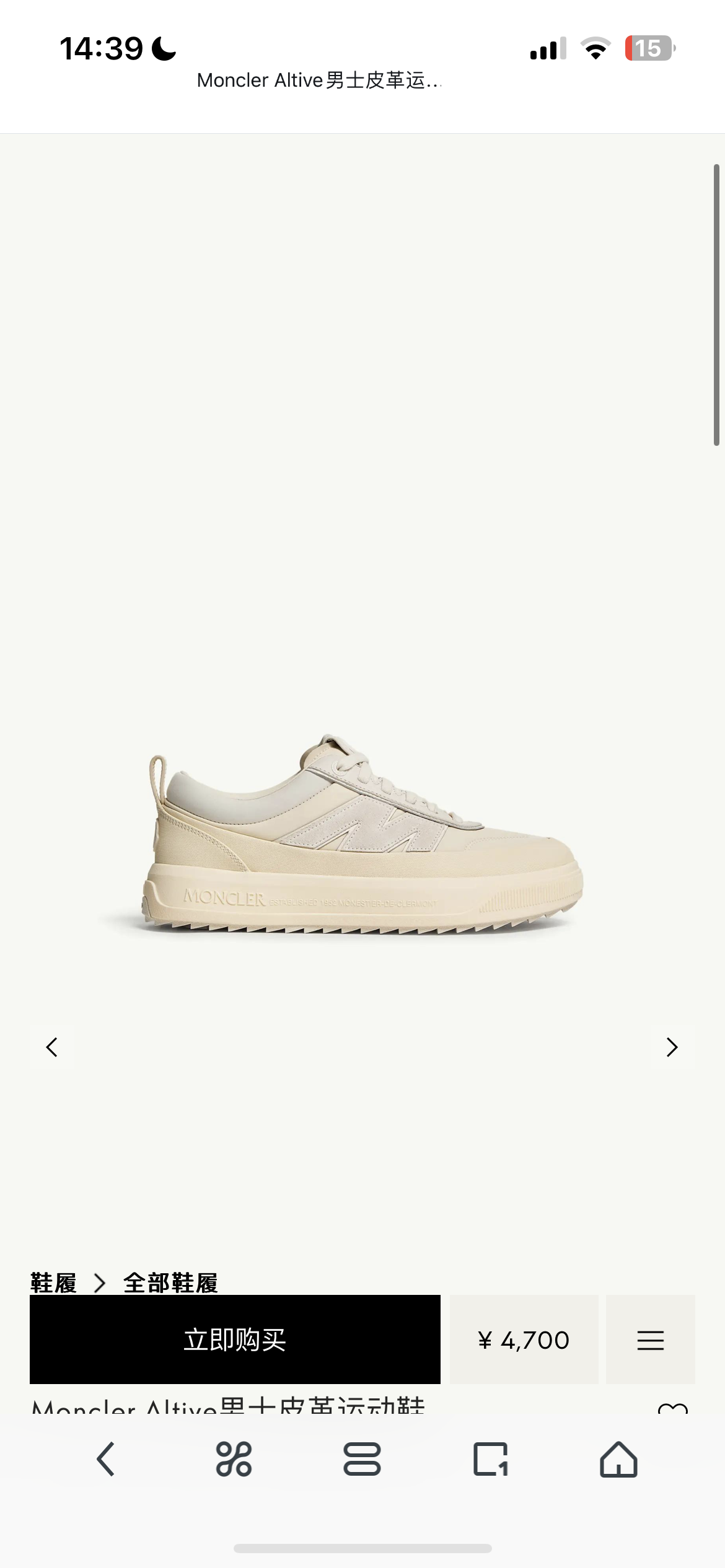Show the next product image
Screen dimensions: 725x1568
tap(672, 1047)
